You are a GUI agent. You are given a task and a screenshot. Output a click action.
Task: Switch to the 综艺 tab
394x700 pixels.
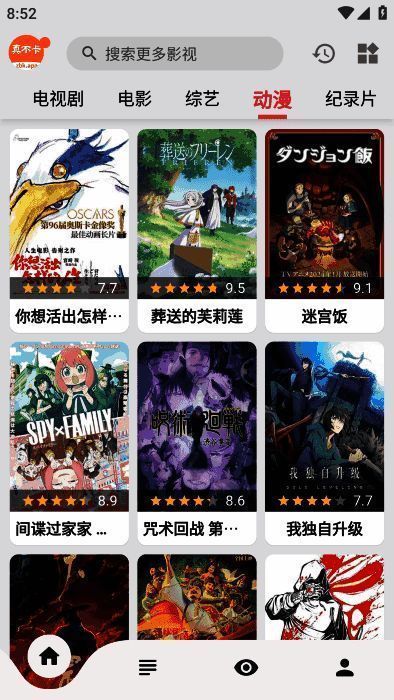pos(202,99)
